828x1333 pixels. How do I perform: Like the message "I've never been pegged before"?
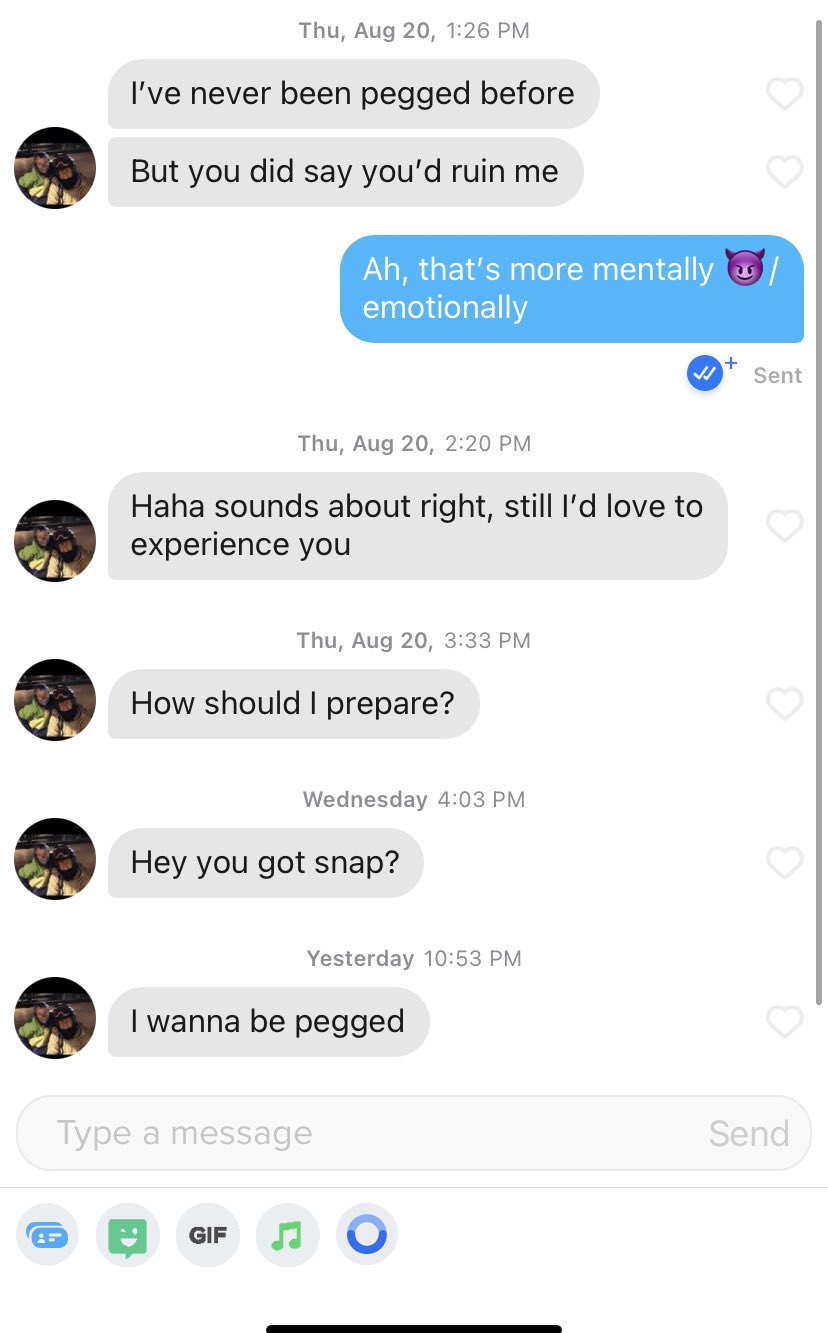[x=784, y=94]
